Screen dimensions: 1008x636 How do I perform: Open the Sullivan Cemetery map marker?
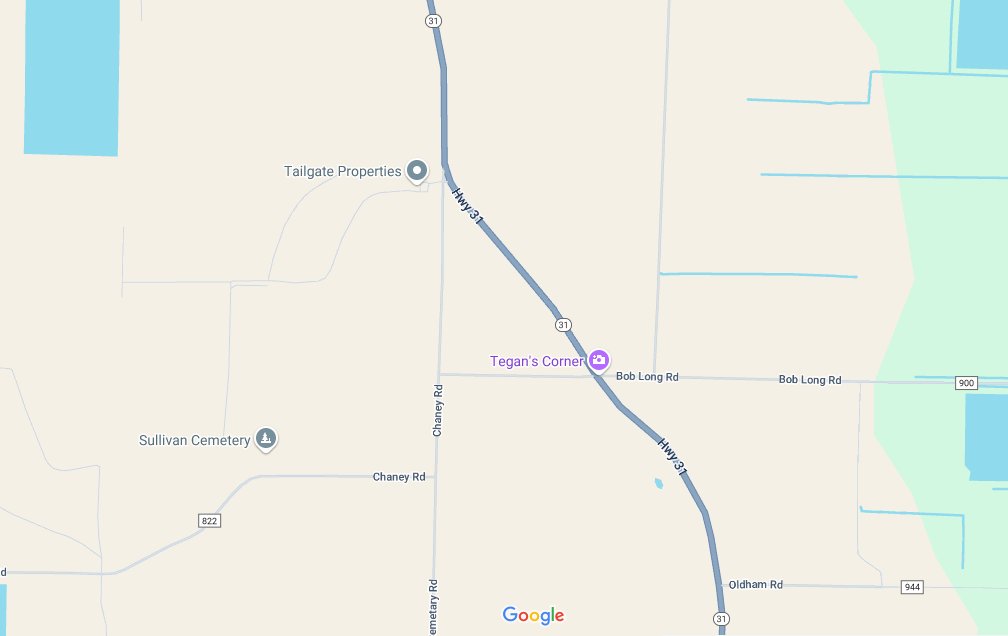[x=266, y=439]
